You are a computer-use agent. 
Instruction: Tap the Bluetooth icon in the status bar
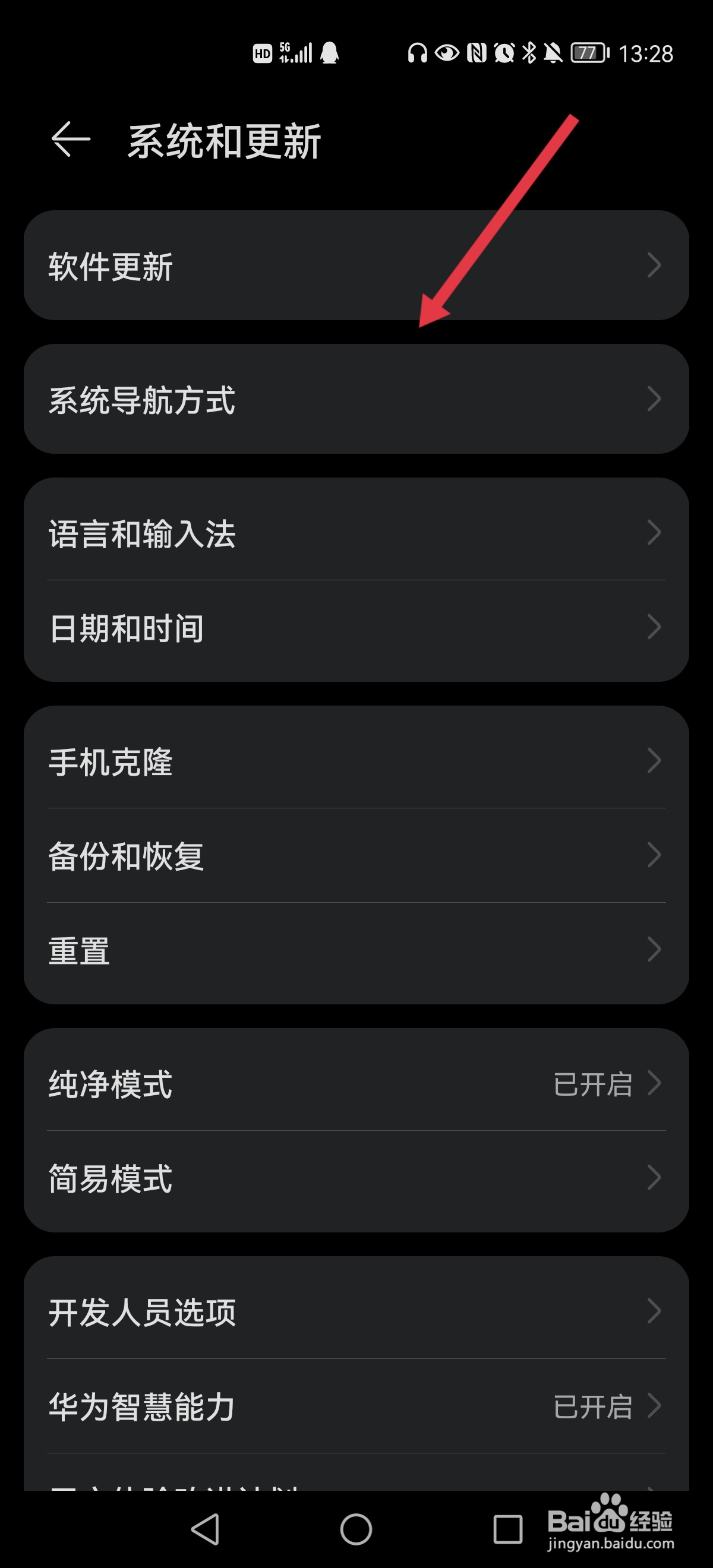click(529, 54)
